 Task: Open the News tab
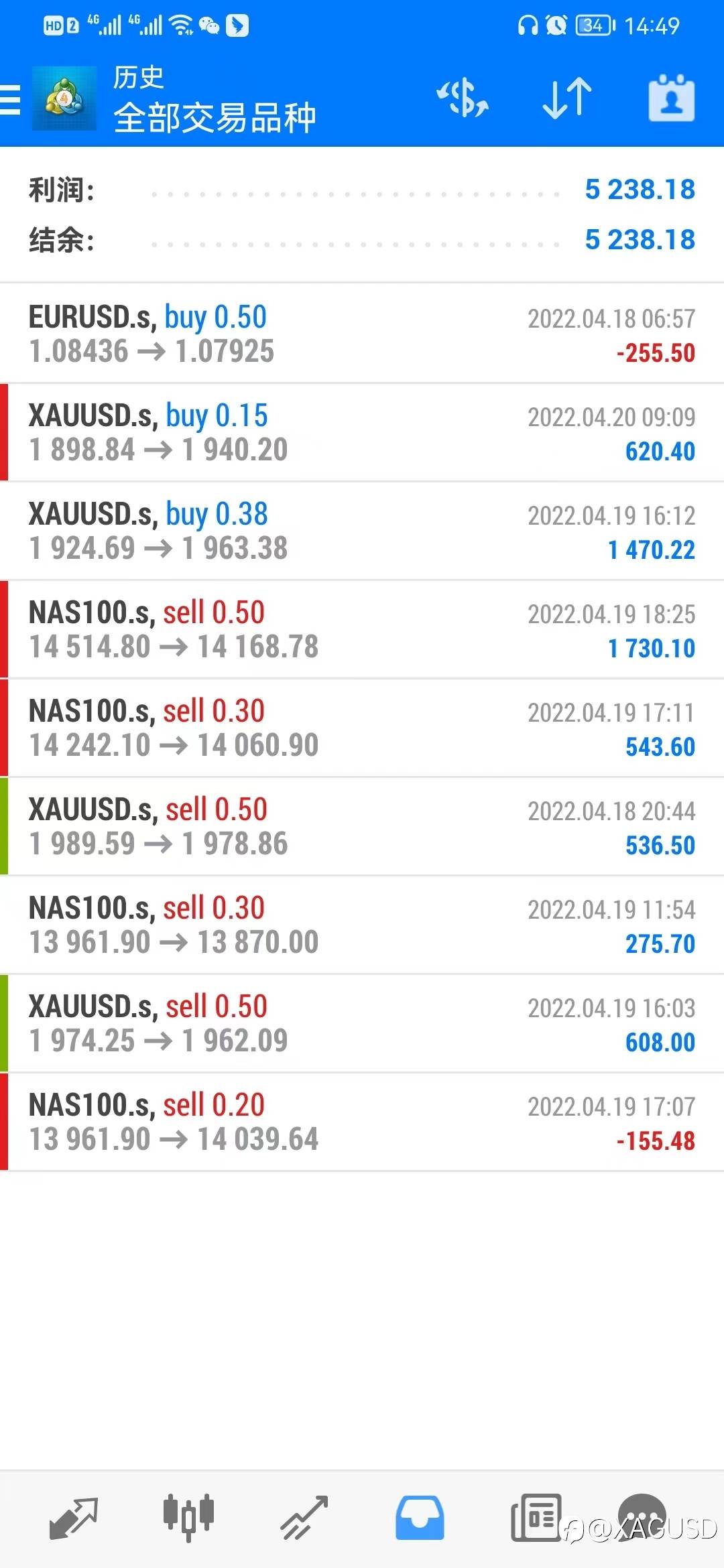tap(536, 1518)
